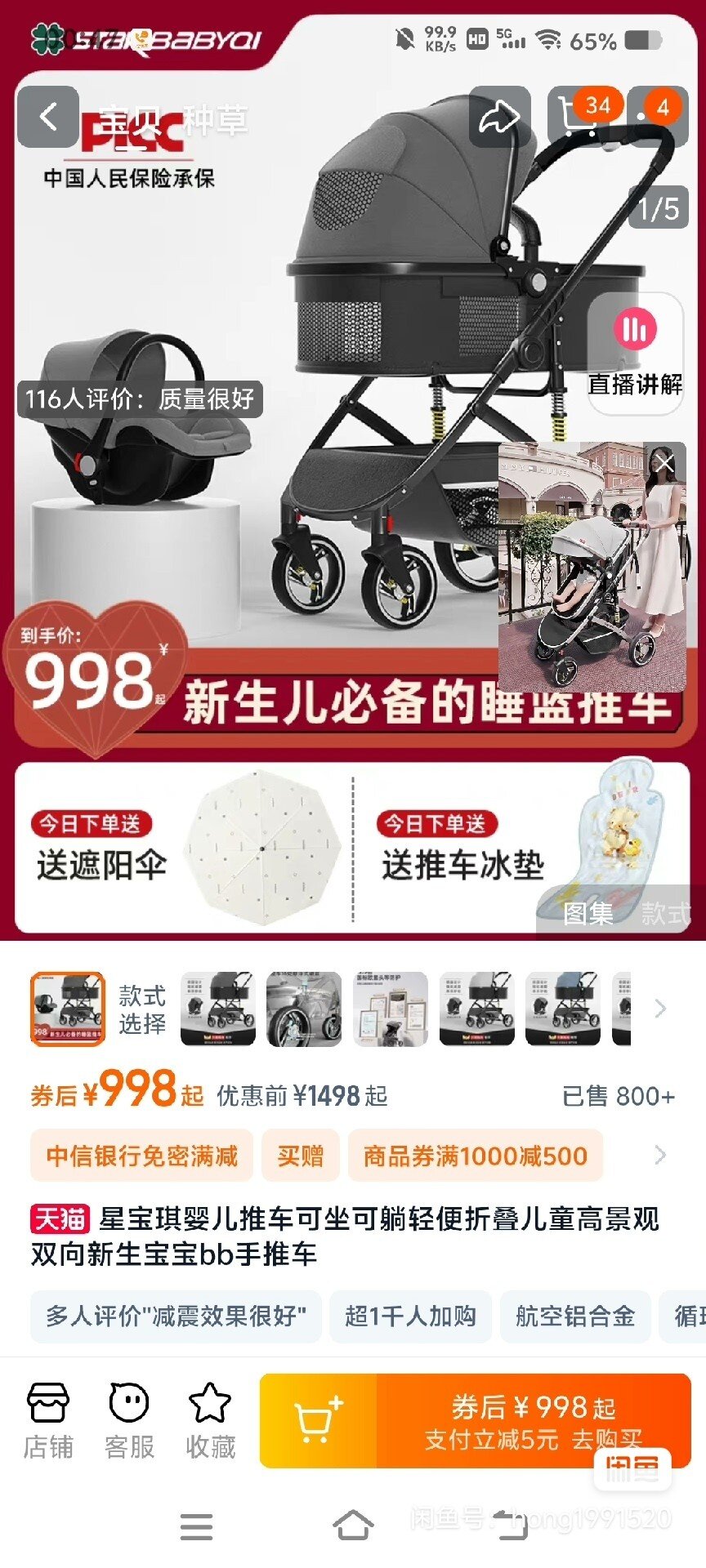
Task: Switch to the 图集 gallery tab
Action: tap(588, 912)
